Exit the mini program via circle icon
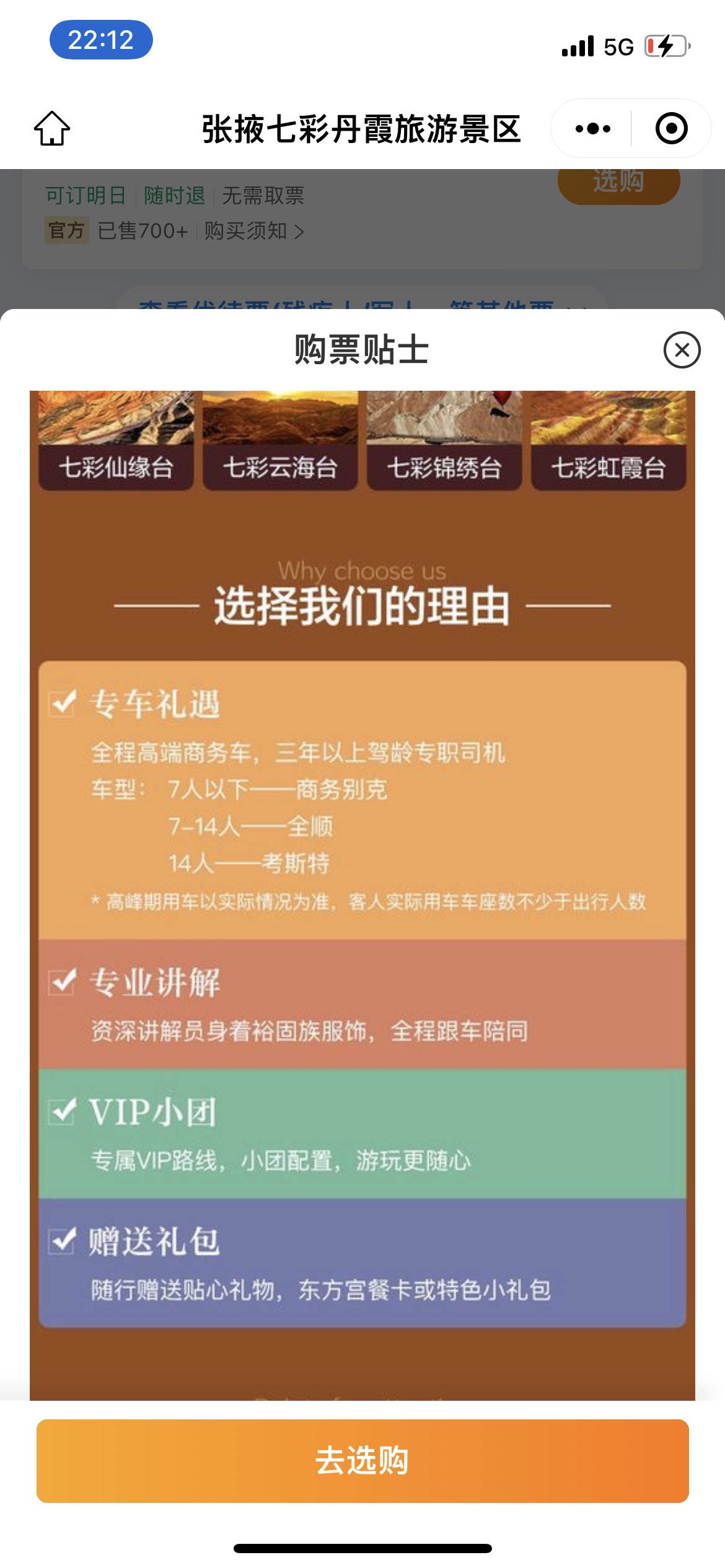This screenshot has height=1568, width=725. [x=671, y=129]
